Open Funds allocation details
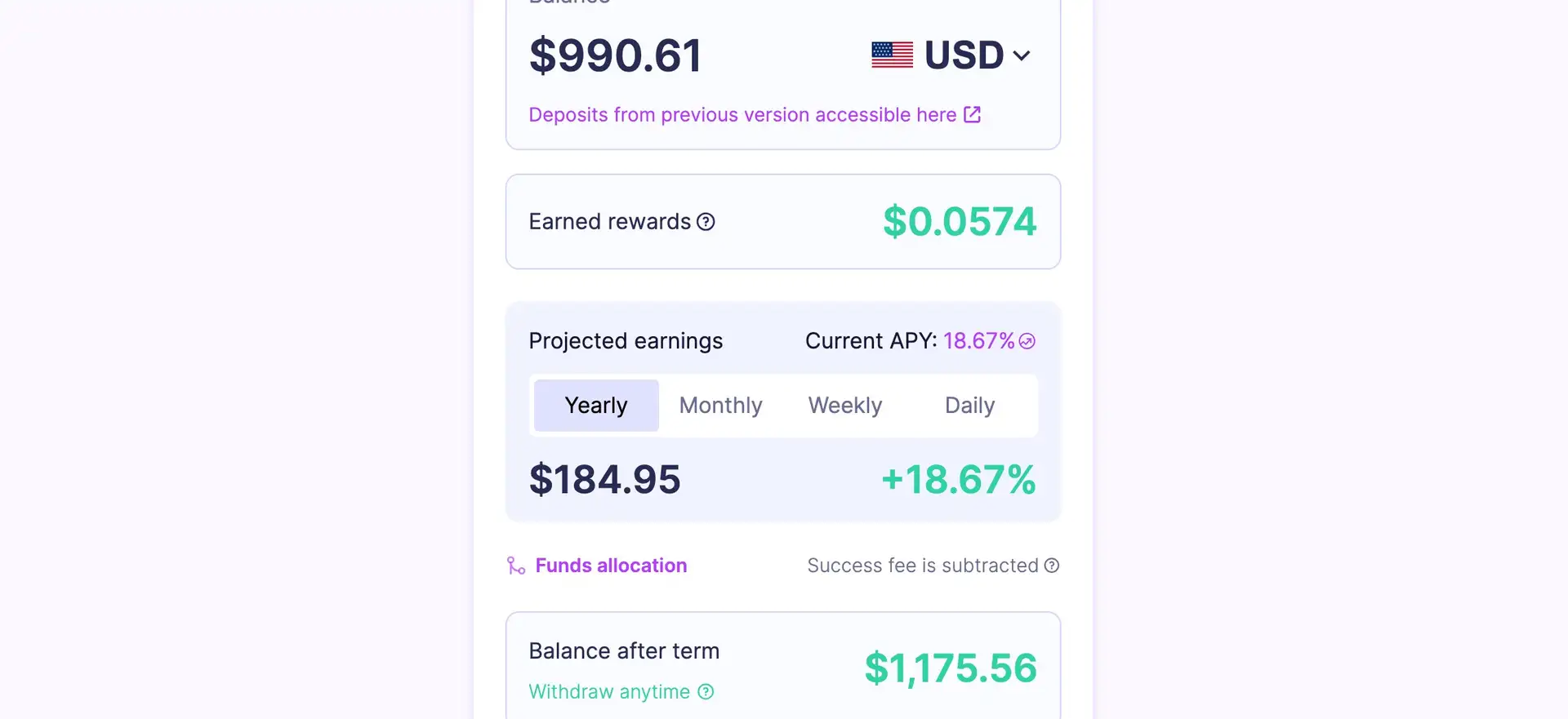 pos(610,566)
